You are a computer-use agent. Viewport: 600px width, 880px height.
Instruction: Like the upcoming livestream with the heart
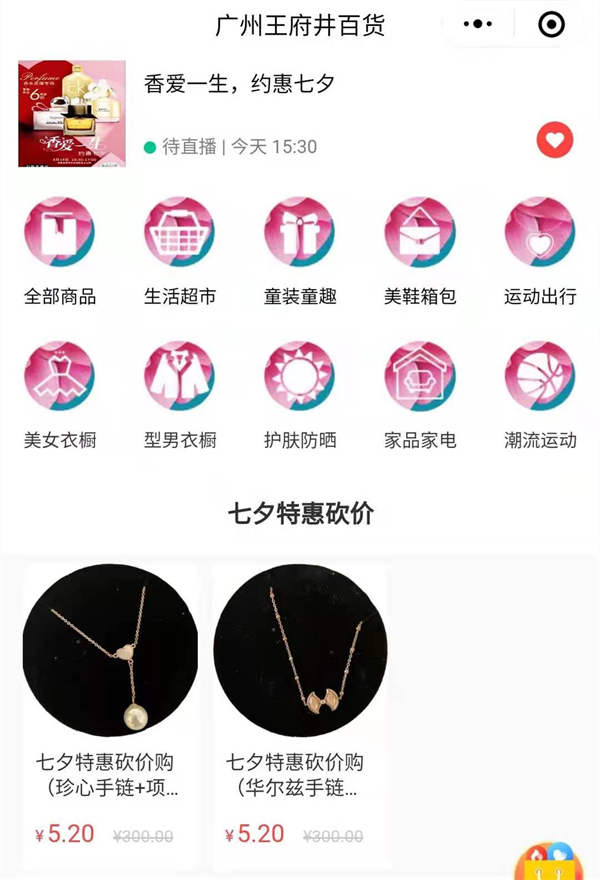click(x=555, y=140)
